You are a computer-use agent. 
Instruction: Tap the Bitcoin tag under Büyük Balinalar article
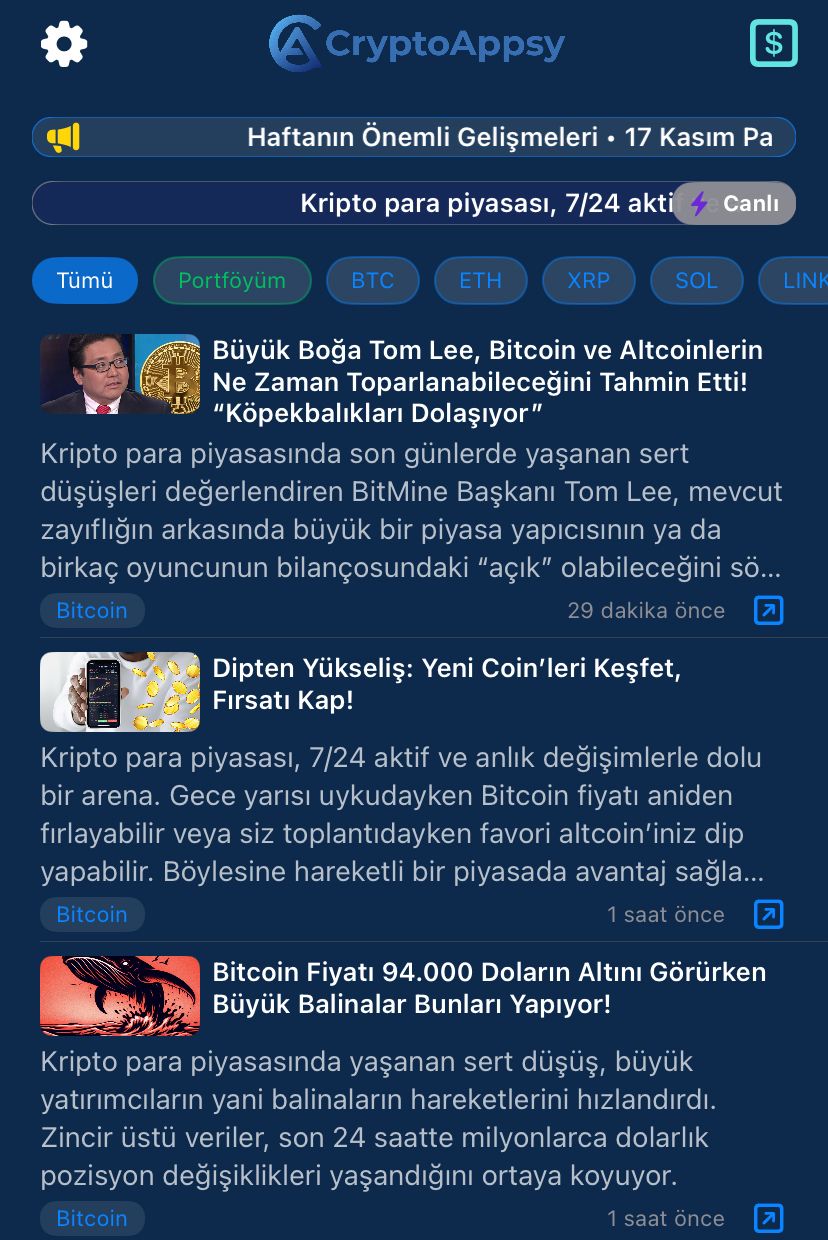point(92,1218)
